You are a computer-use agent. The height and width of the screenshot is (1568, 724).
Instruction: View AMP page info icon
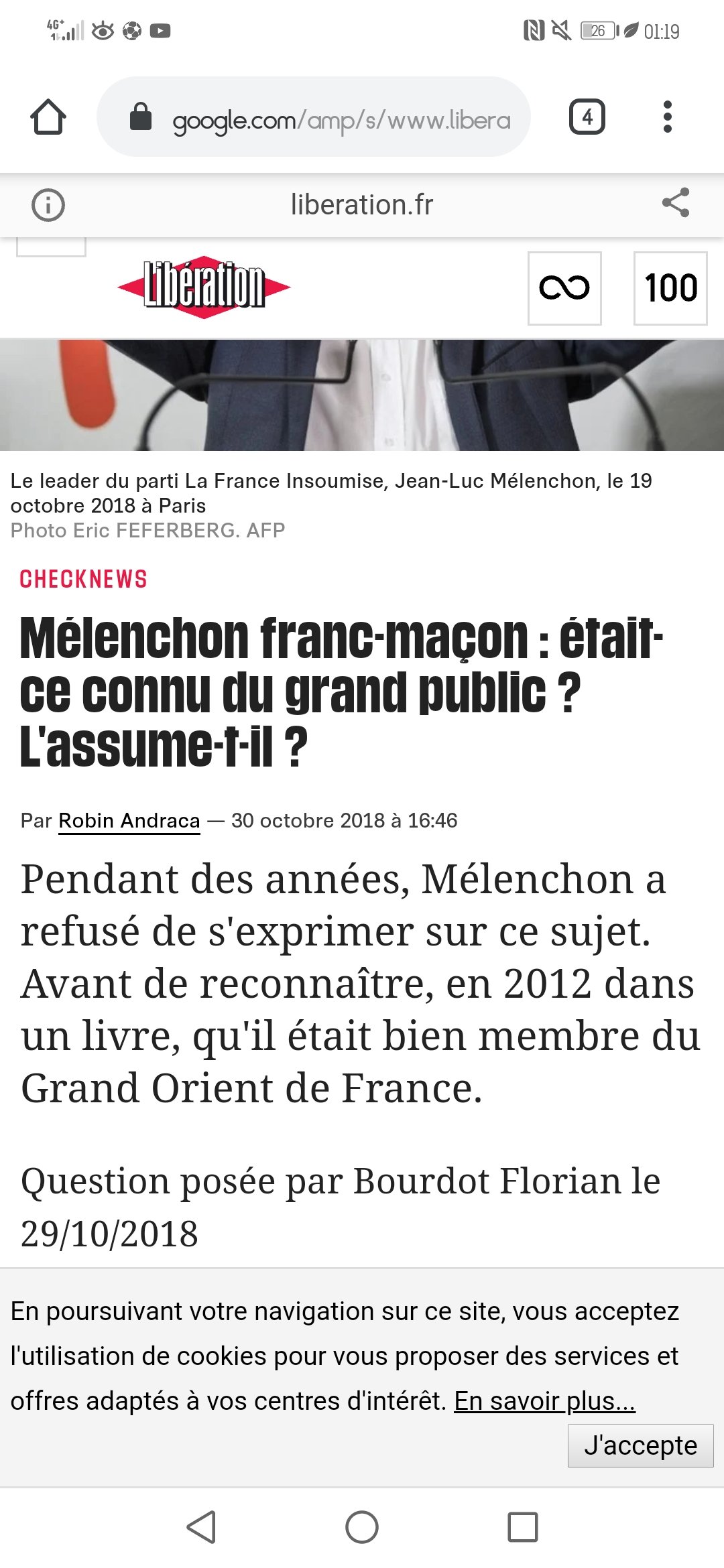pyautogui.click(x=48, y=205)
